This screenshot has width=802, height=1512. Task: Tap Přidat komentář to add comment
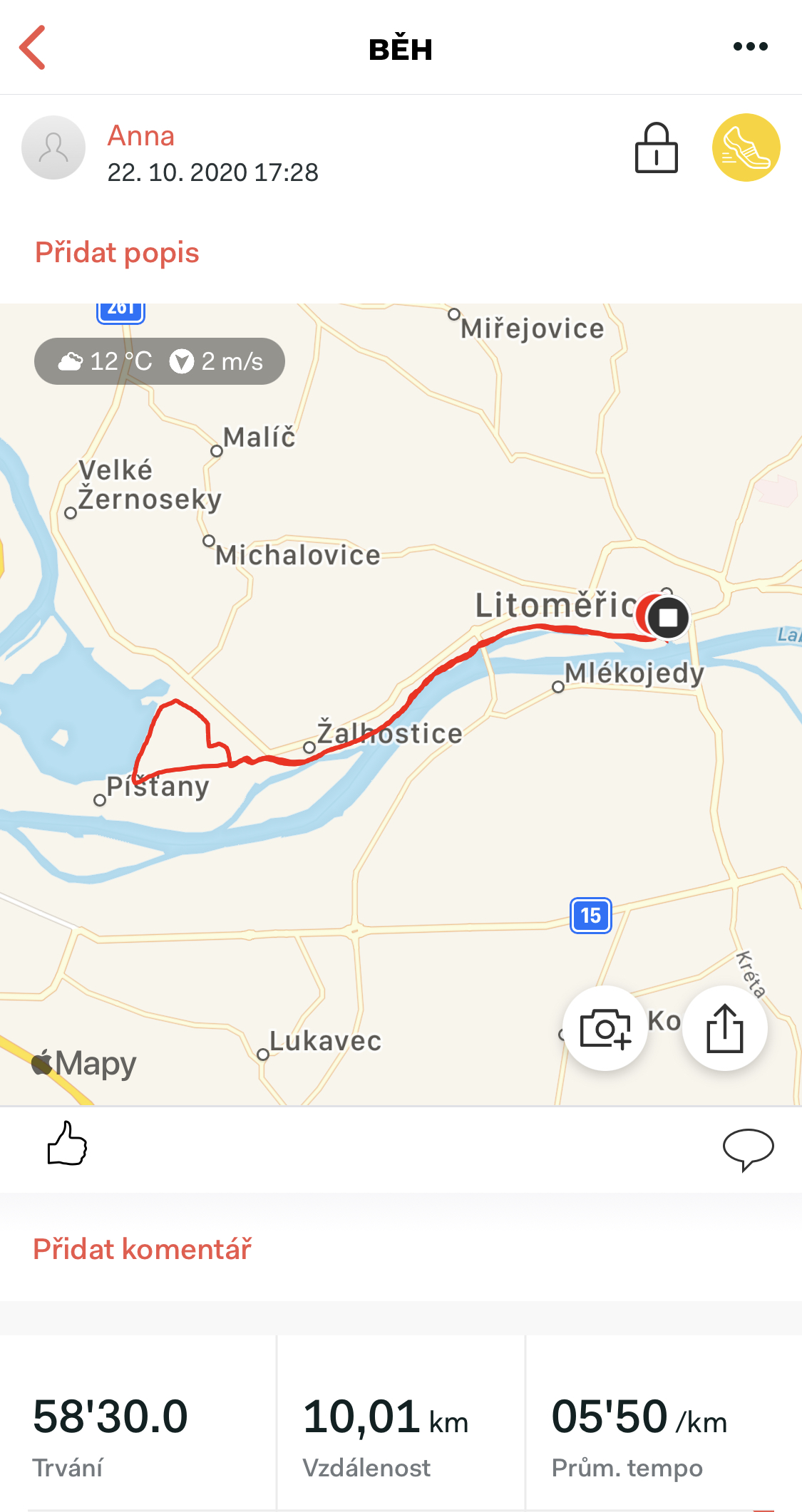tap(143, 1249)
